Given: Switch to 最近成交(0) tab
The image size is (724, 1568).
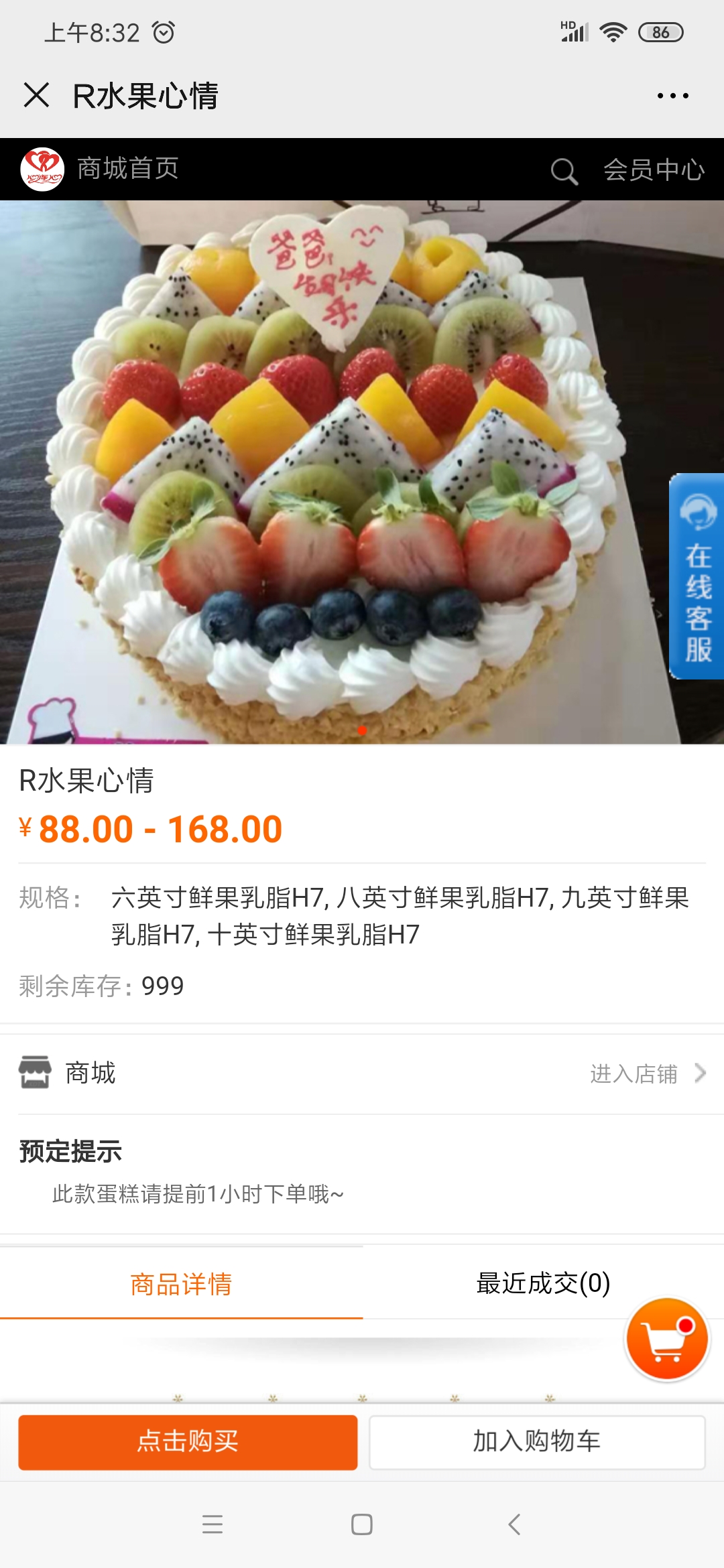Looking at the screenshot, I should click(x=543, y=1284).
